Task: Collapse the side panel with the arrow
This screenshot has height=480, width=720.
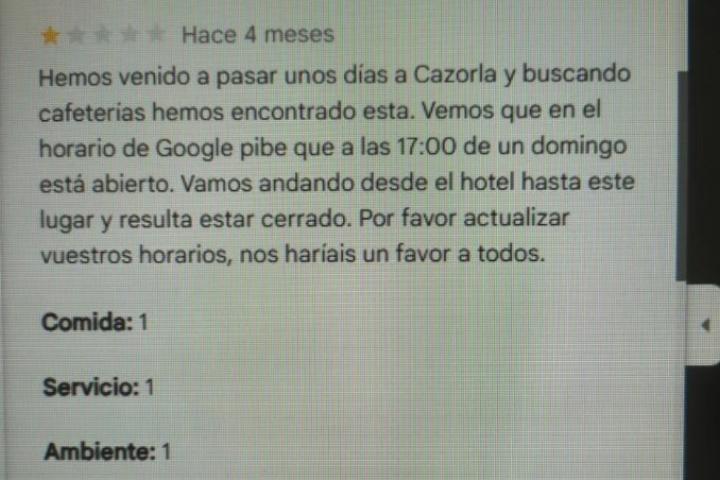Action: click(705, 325)
